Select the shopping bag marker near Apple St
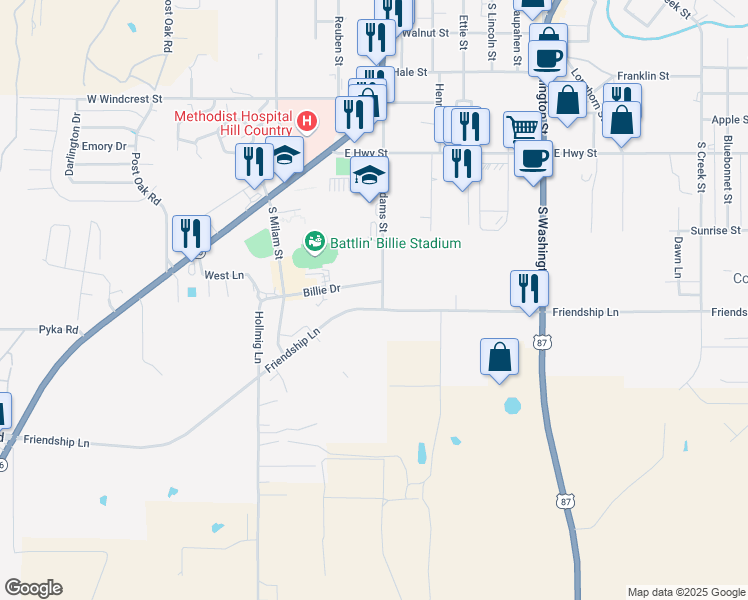Screen dimensions: 748x600 point(621,120)
